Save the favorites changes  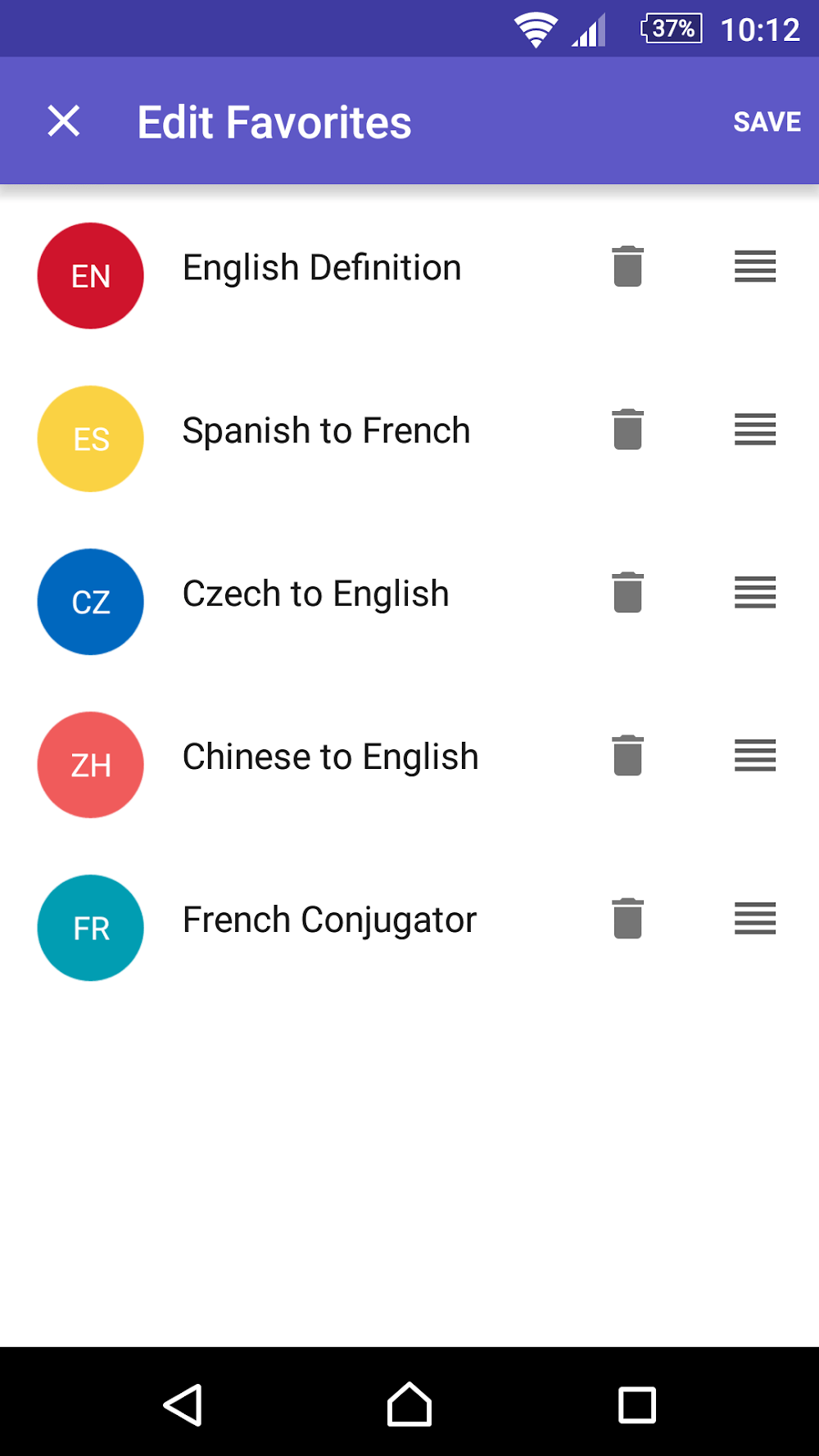click(767, 122)
